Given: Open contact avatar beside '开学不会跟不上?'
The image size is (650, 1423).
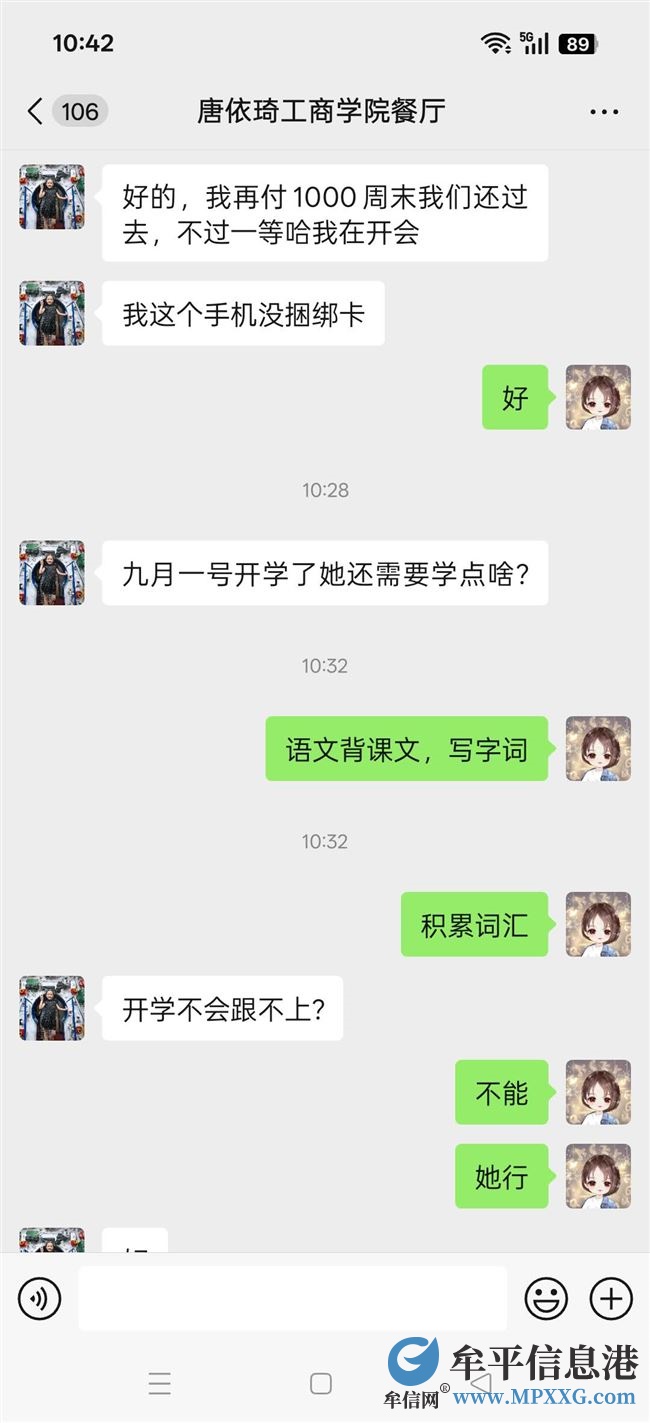Looking at the screenshot, I should [x=52, y=1008].
